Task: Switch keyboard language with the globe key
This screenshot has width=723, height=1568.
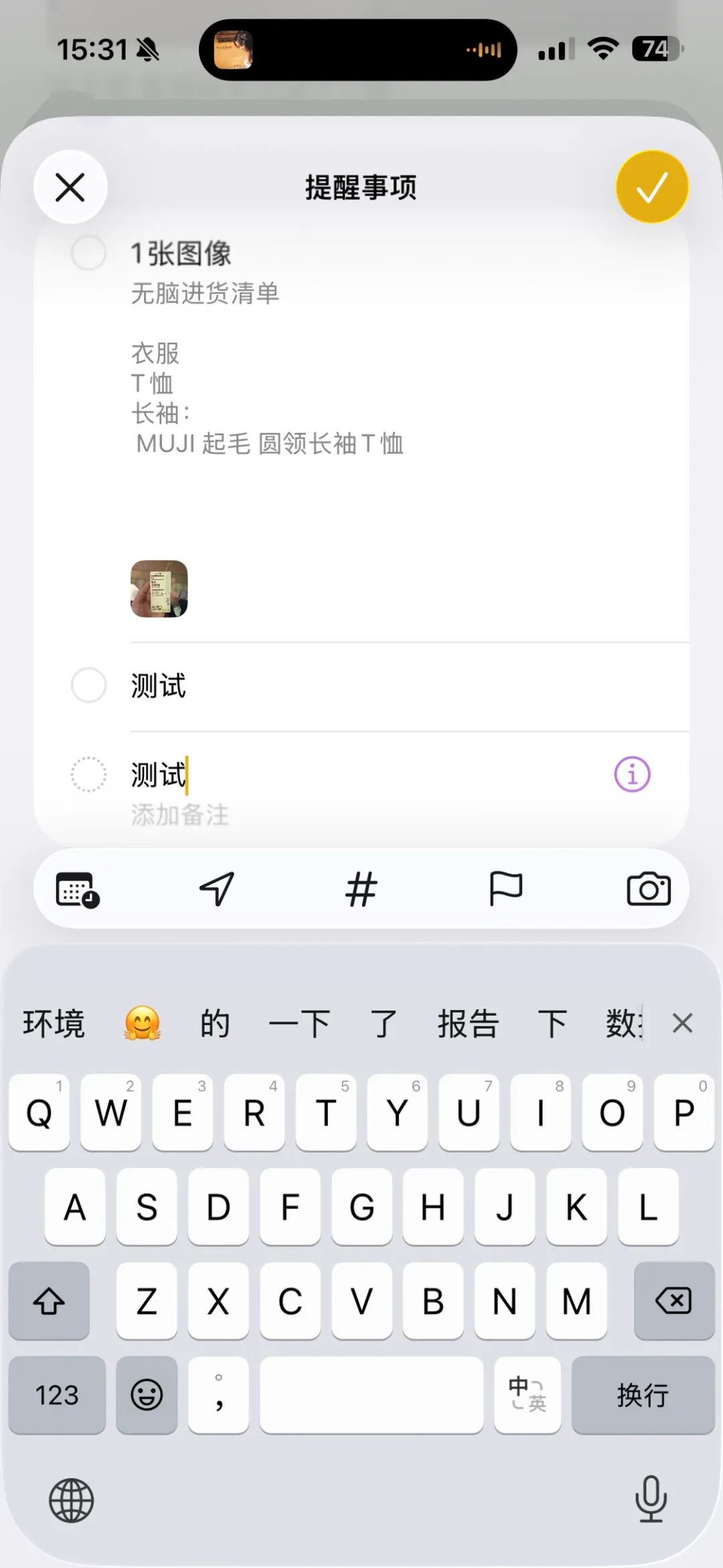Action: 71,1500
